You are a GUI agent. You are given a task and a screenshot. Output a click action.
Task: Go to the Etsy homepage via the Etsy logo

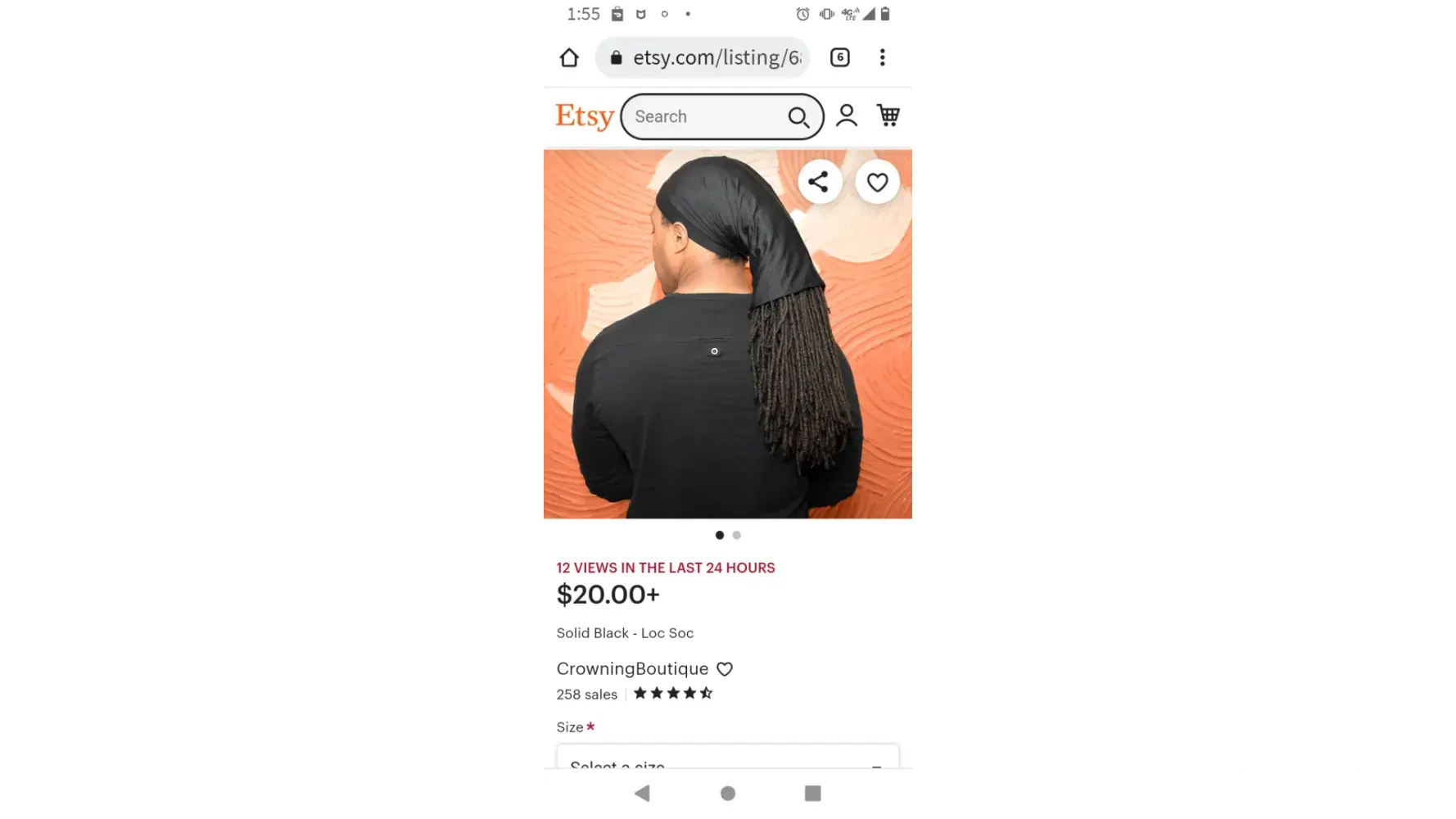pyautogui.click(x=584, y=116)
